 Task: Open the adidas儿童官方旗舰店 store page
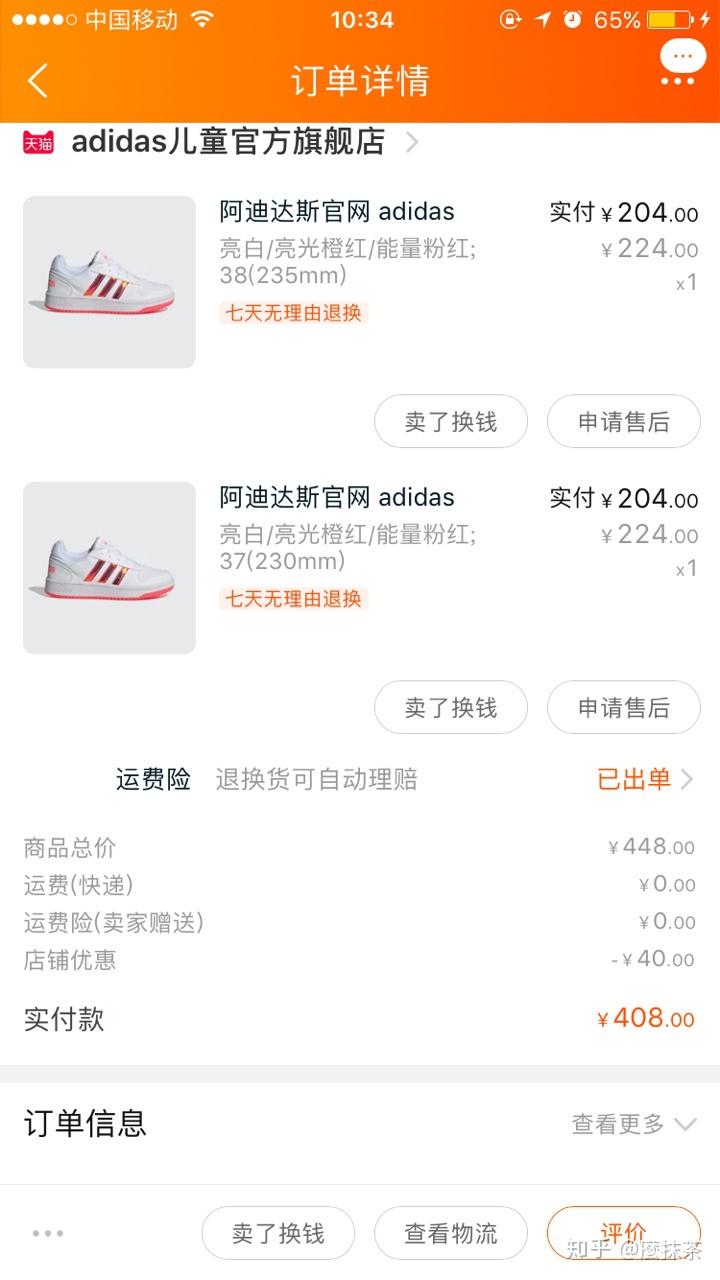[228, 143]
